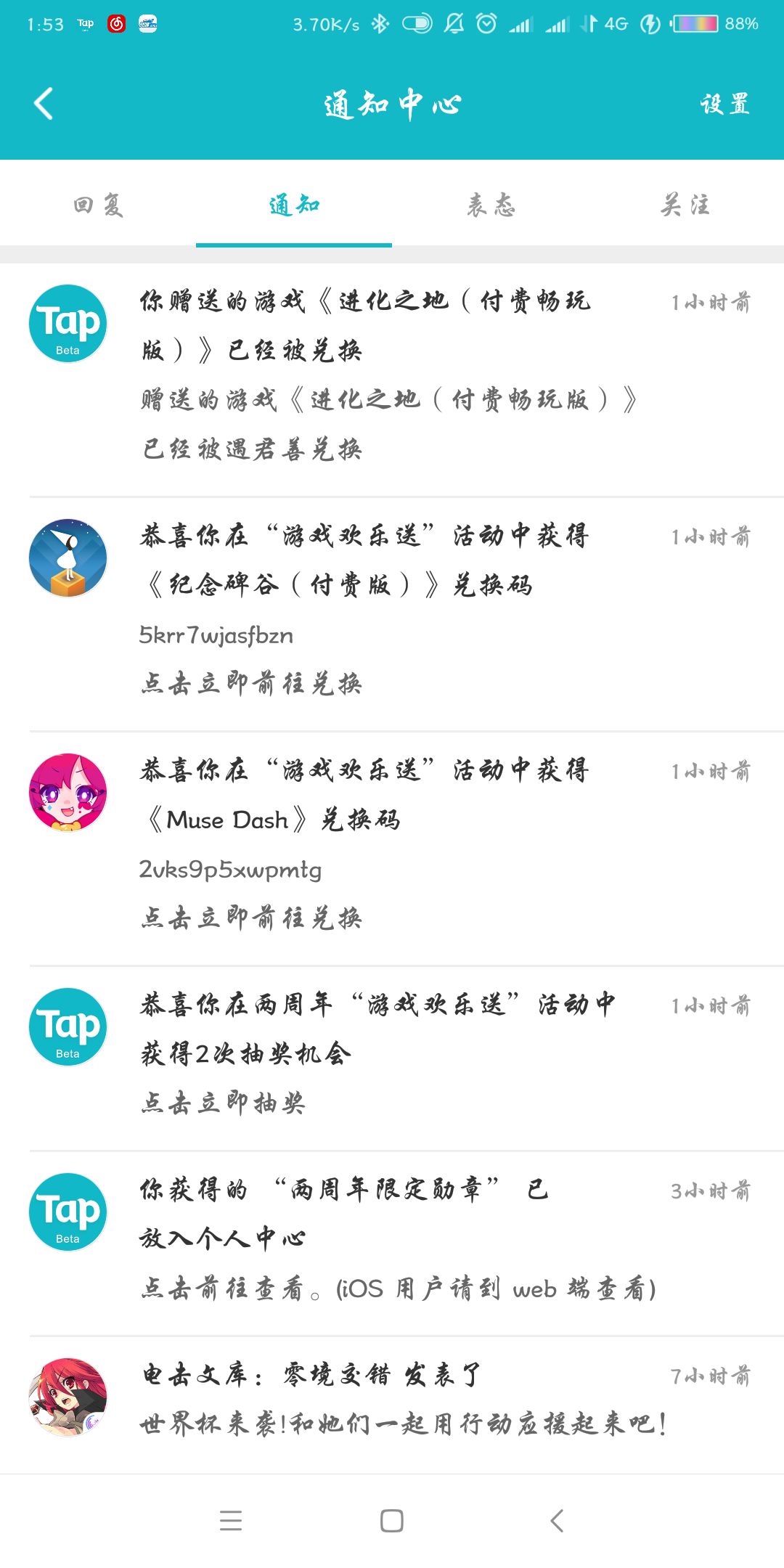Open 设置 in the top bar
The width and height of the screenshot is (784, 1568).
pos(724,105)
